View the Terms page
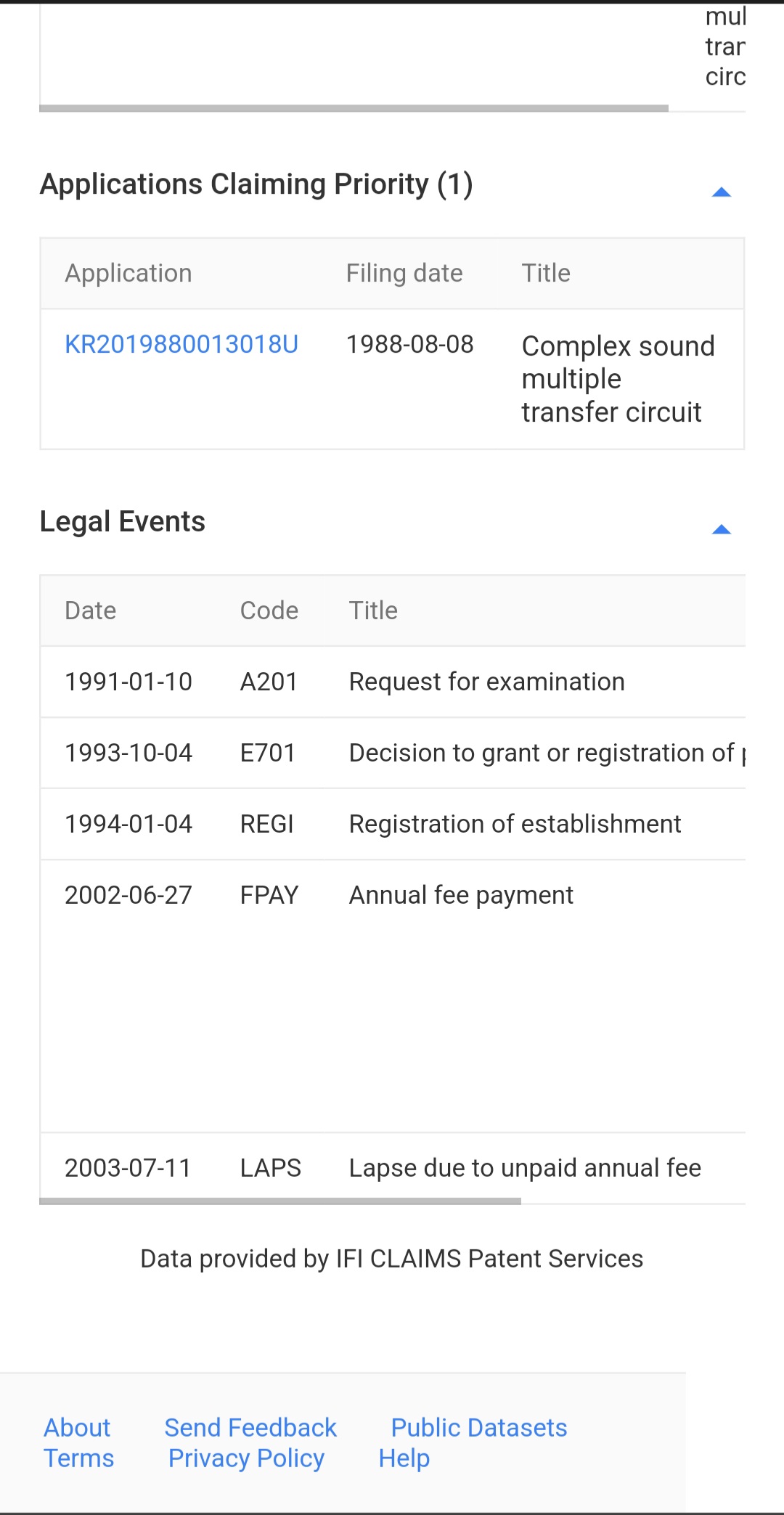Viewport: 784px width, 1515px height. 79,1458
